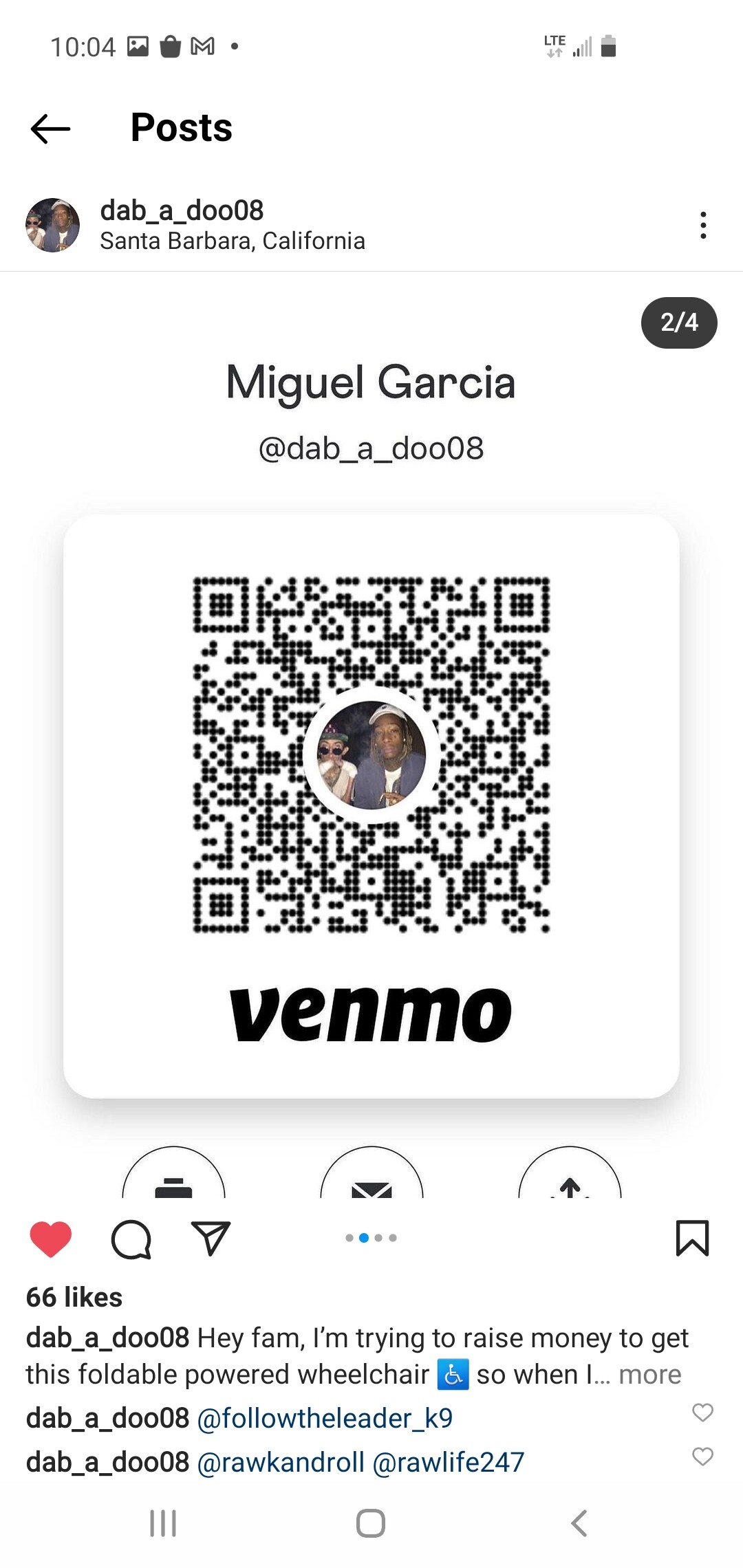Unlike the post with the red heart
The image size is (743, 1568).
[x=51, y=1239]
